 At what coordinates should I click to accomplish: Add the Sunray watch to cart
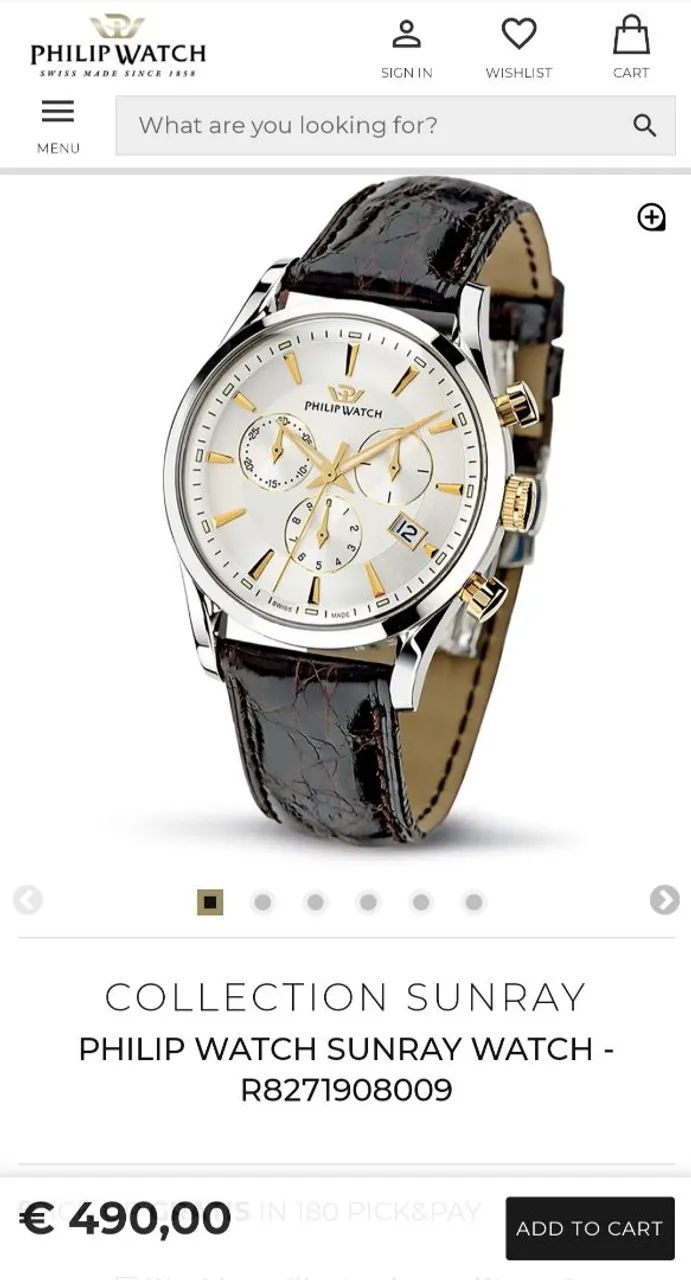point(589,1228)
